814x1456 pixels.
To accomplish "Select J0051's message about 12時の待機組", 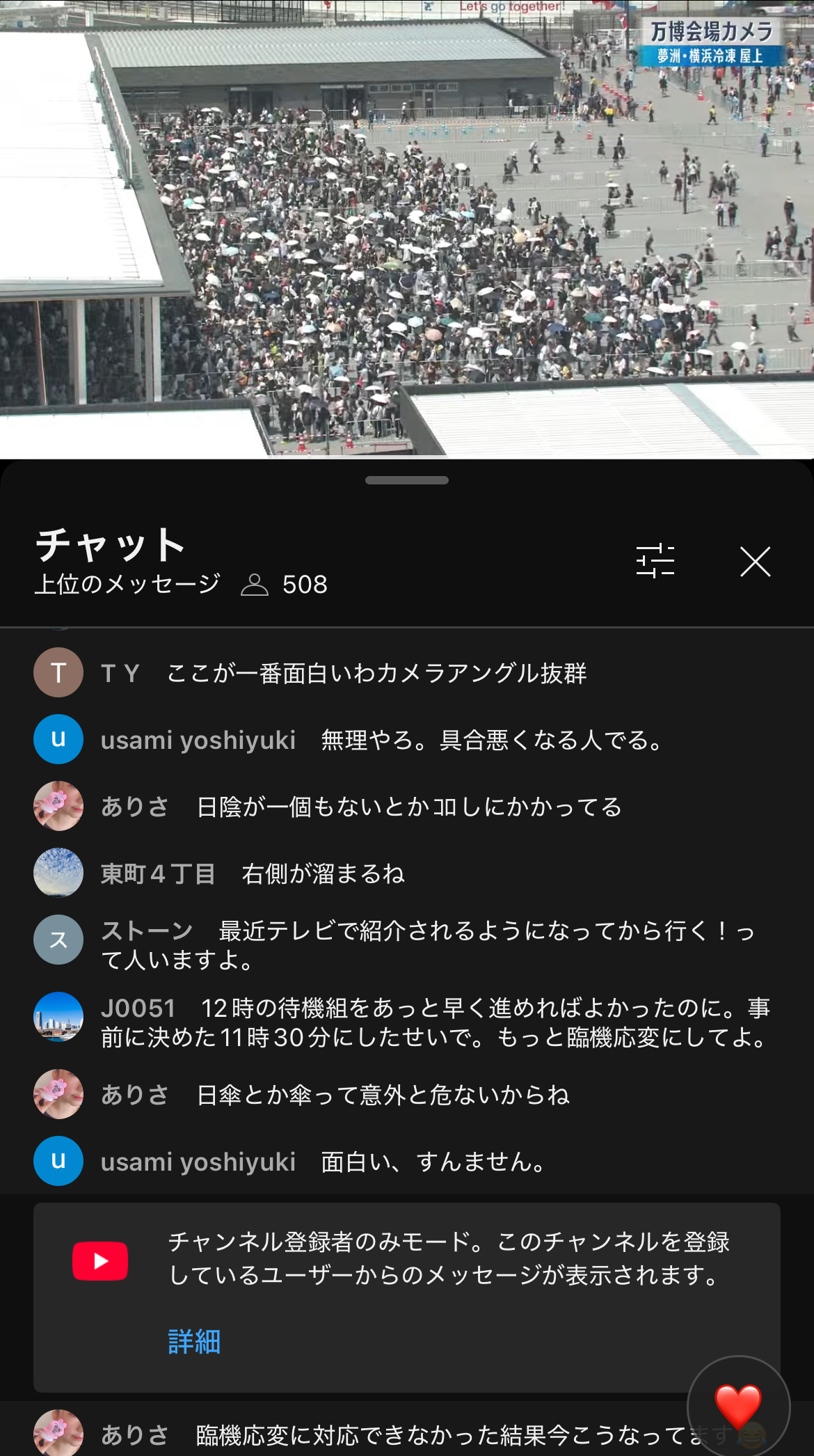I will tap(435, 1022).
